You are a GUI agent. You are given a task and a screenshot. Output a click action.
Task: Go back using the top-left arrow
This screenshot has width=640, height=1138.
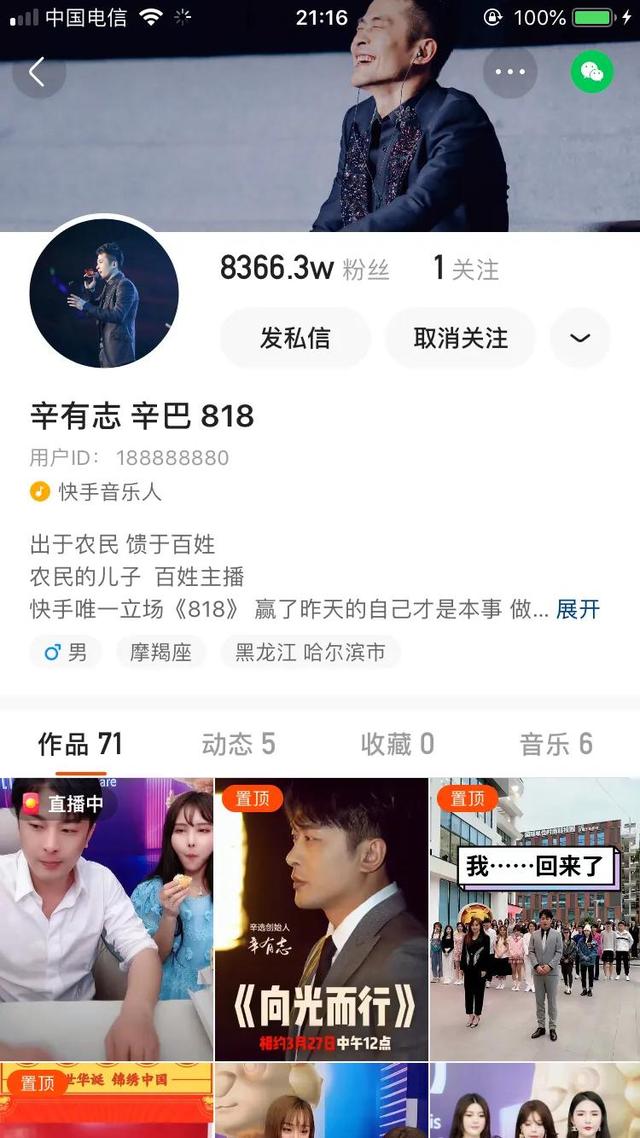click(x=38, y=72)
